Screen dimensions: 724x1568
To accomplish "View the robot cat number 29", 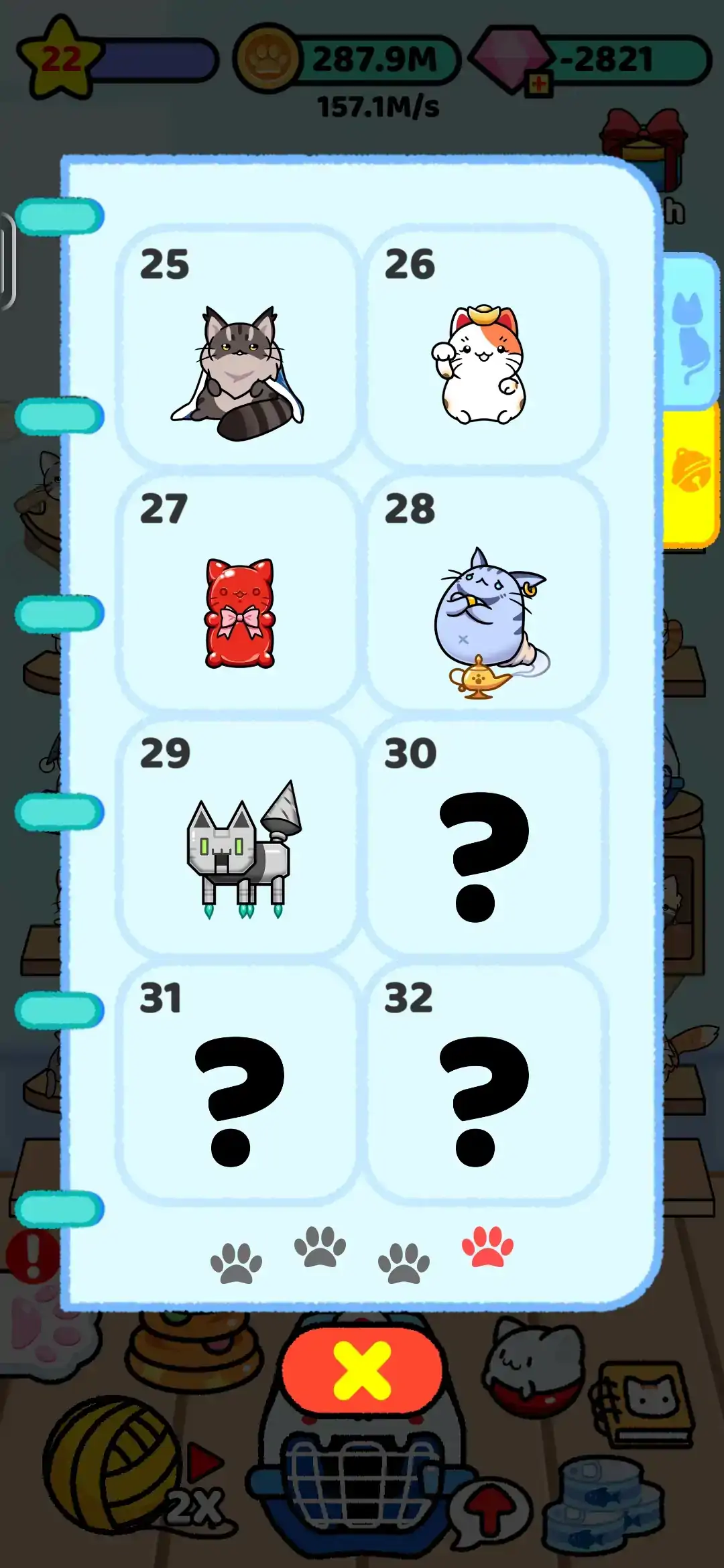I will [x=237, y=837].
